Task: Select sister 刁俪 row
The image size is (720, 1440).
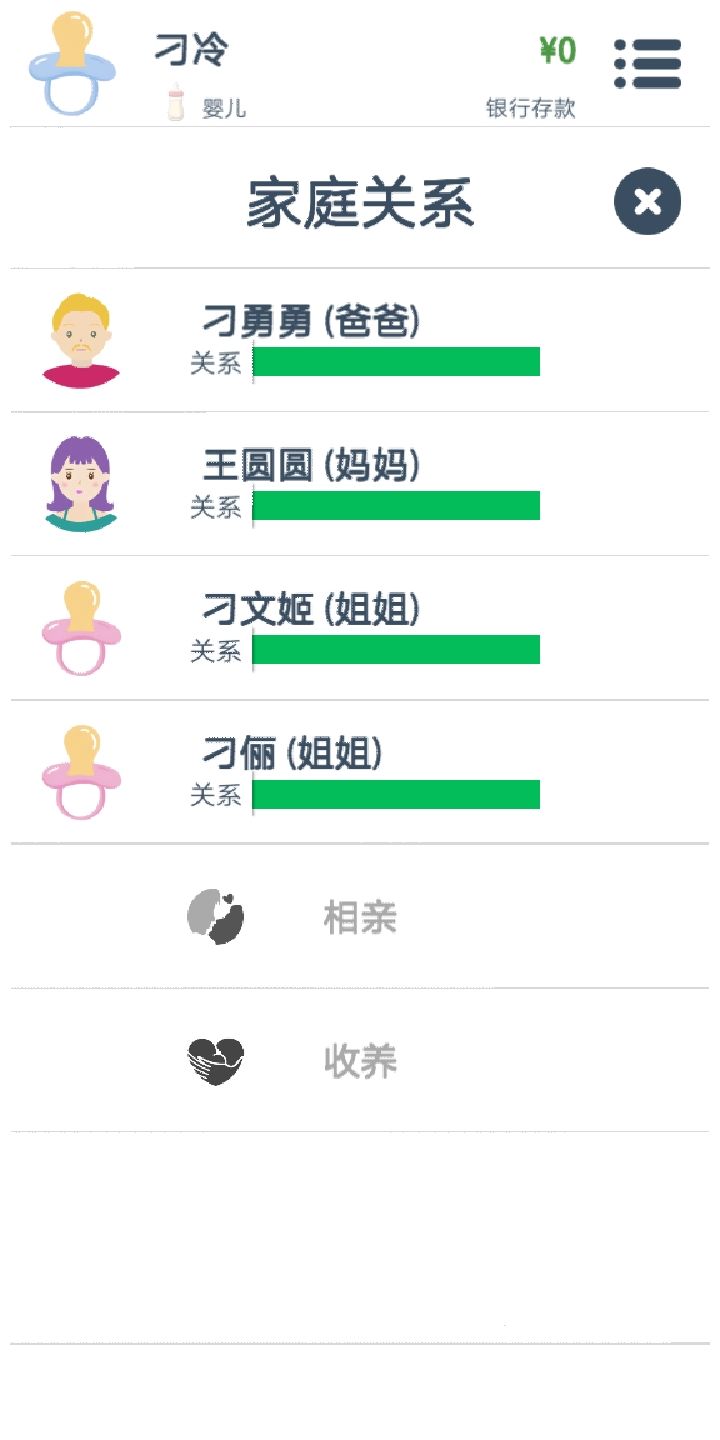Action: pyautogui.click(x=360, y=772)
